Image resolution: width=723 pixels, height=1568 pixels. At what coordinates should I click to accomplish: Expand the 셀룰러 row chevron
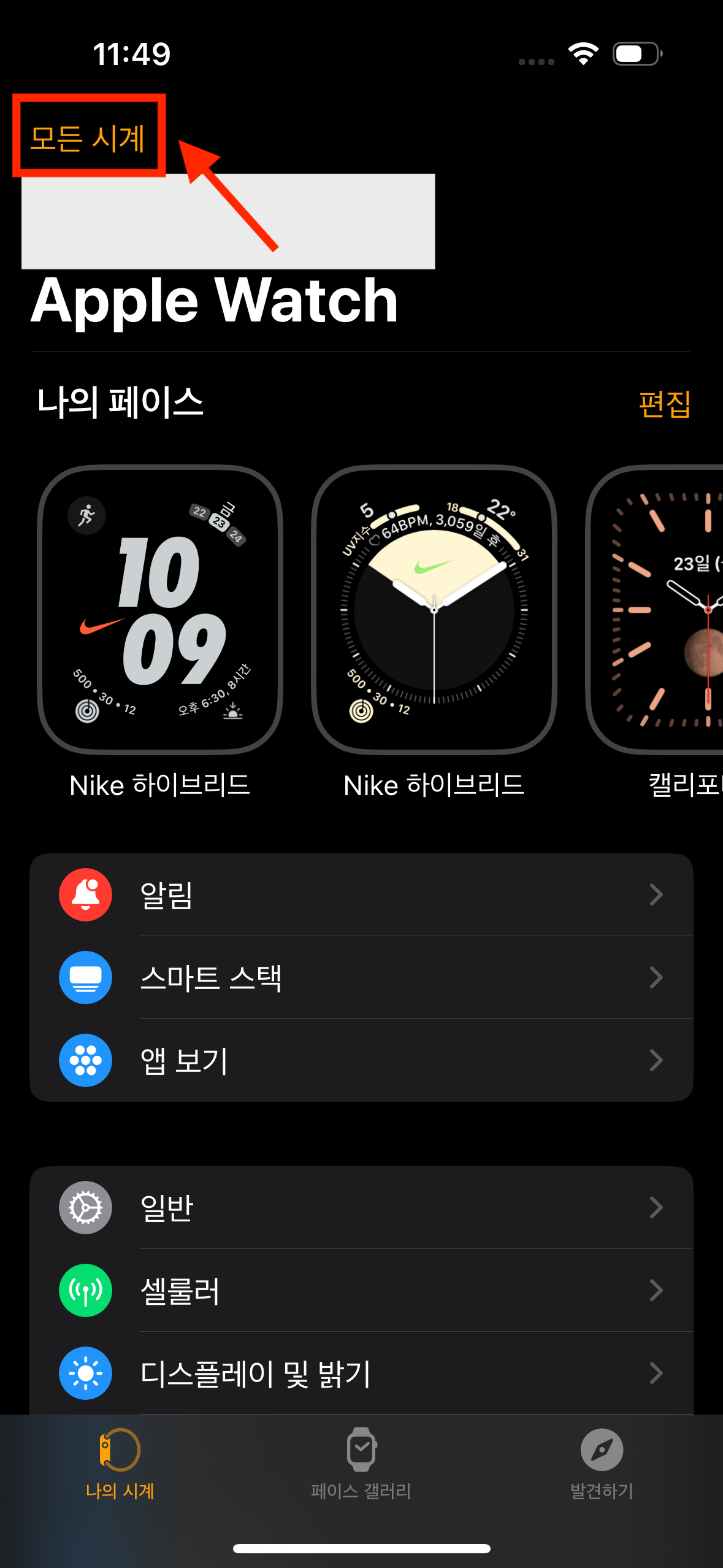click(657, 1290)
